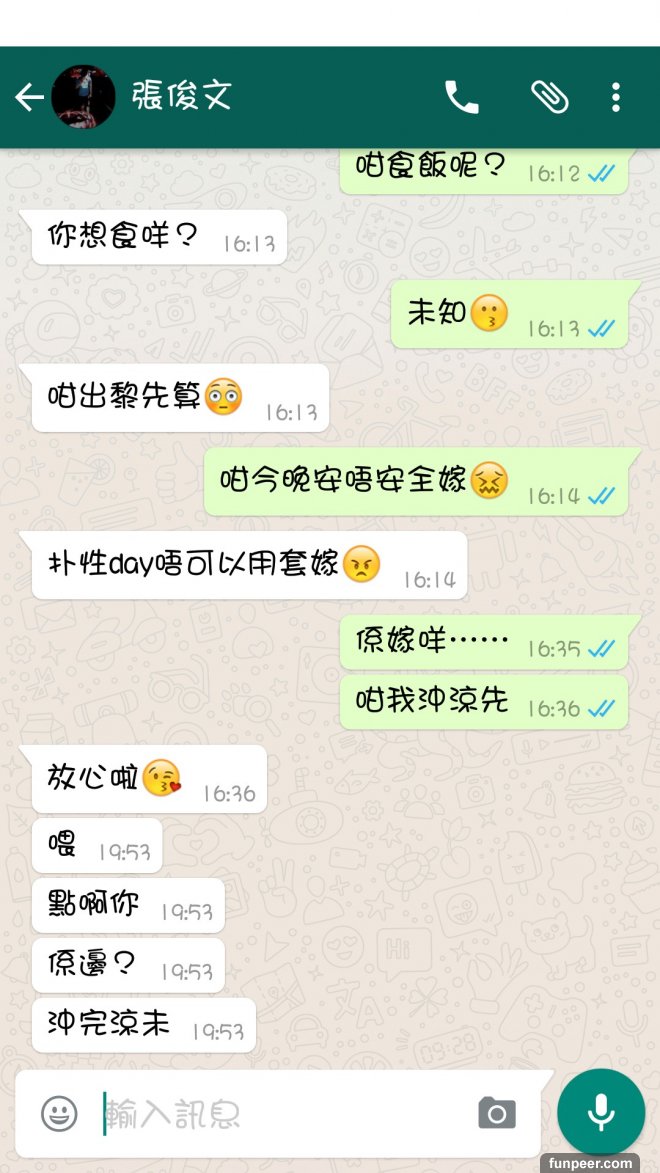Open the three-dot overflow menu
Image resolution: width=660 pixels, height=1173 pixels.
point(616,97)
